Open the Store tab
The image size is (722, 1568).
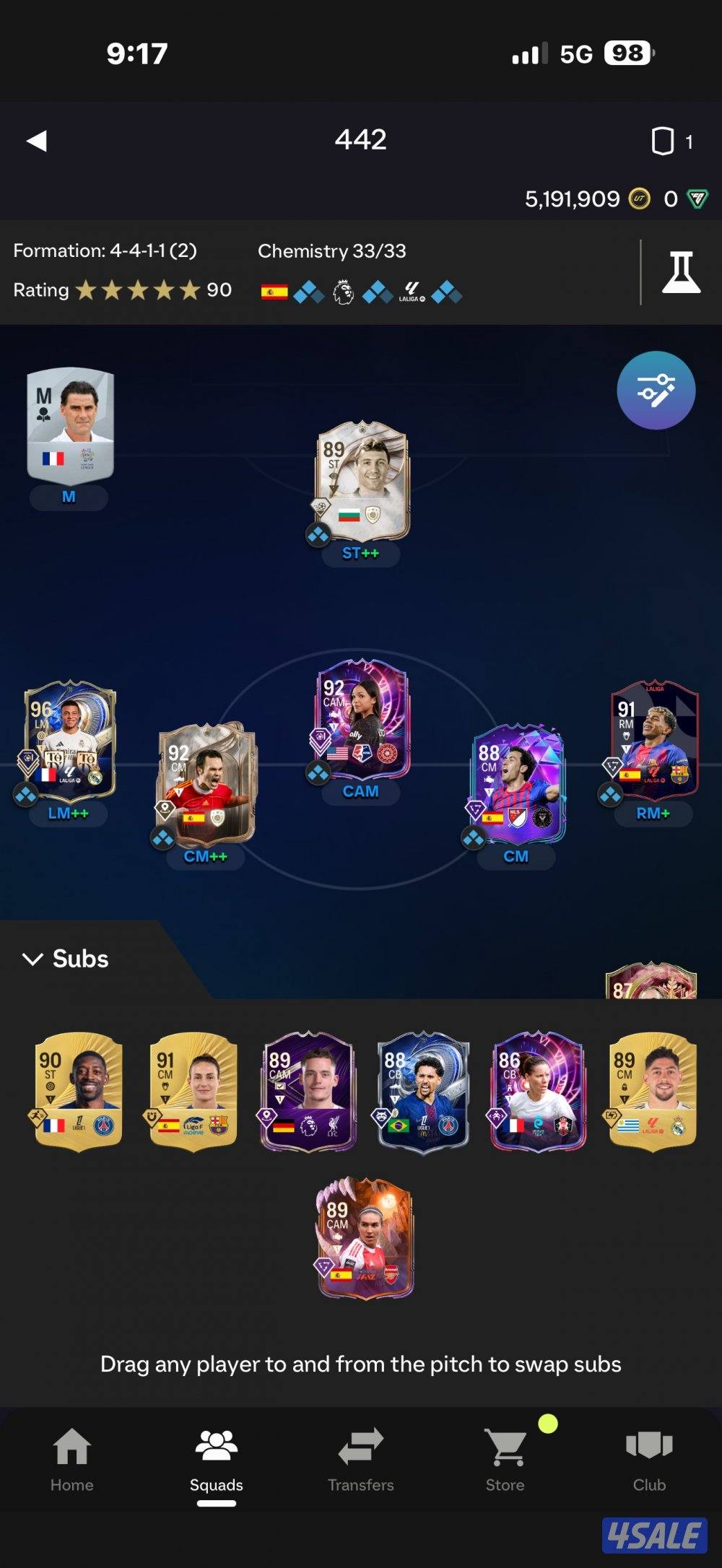coord(505,1460)
